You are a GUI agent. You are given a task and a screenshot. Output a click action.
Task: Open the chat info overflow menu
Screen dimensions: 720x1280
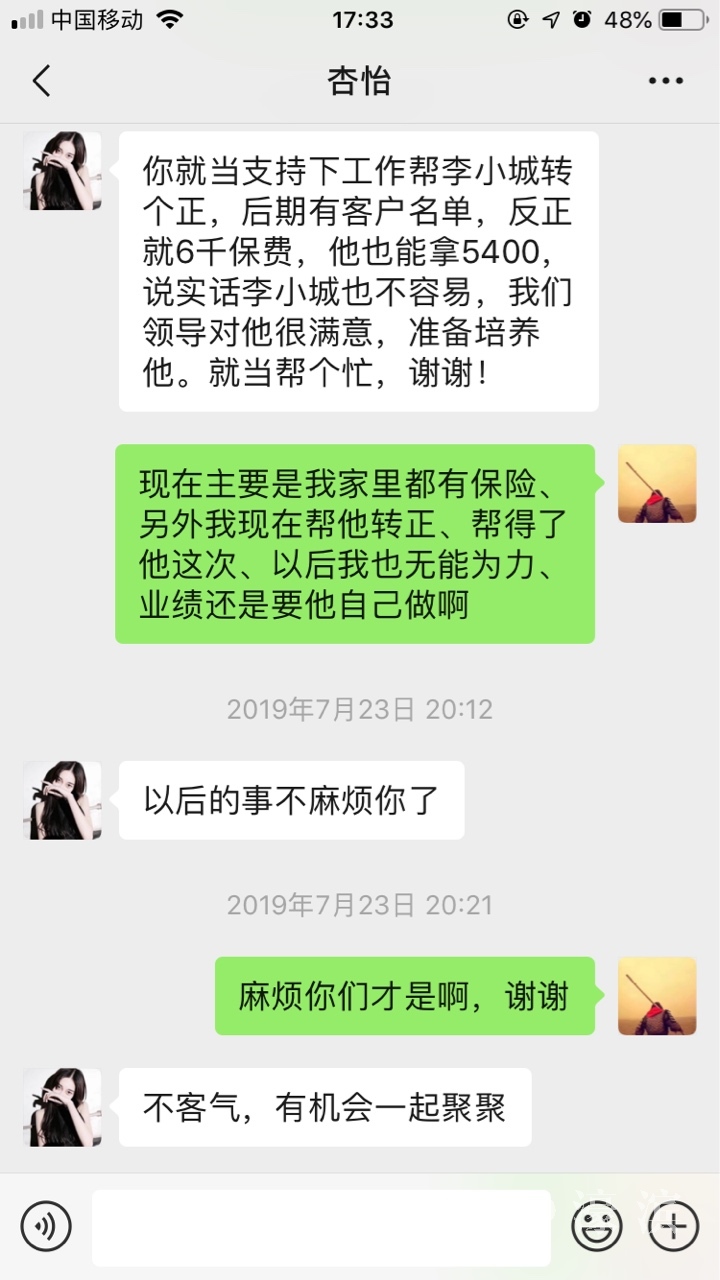tap(665, 81)
